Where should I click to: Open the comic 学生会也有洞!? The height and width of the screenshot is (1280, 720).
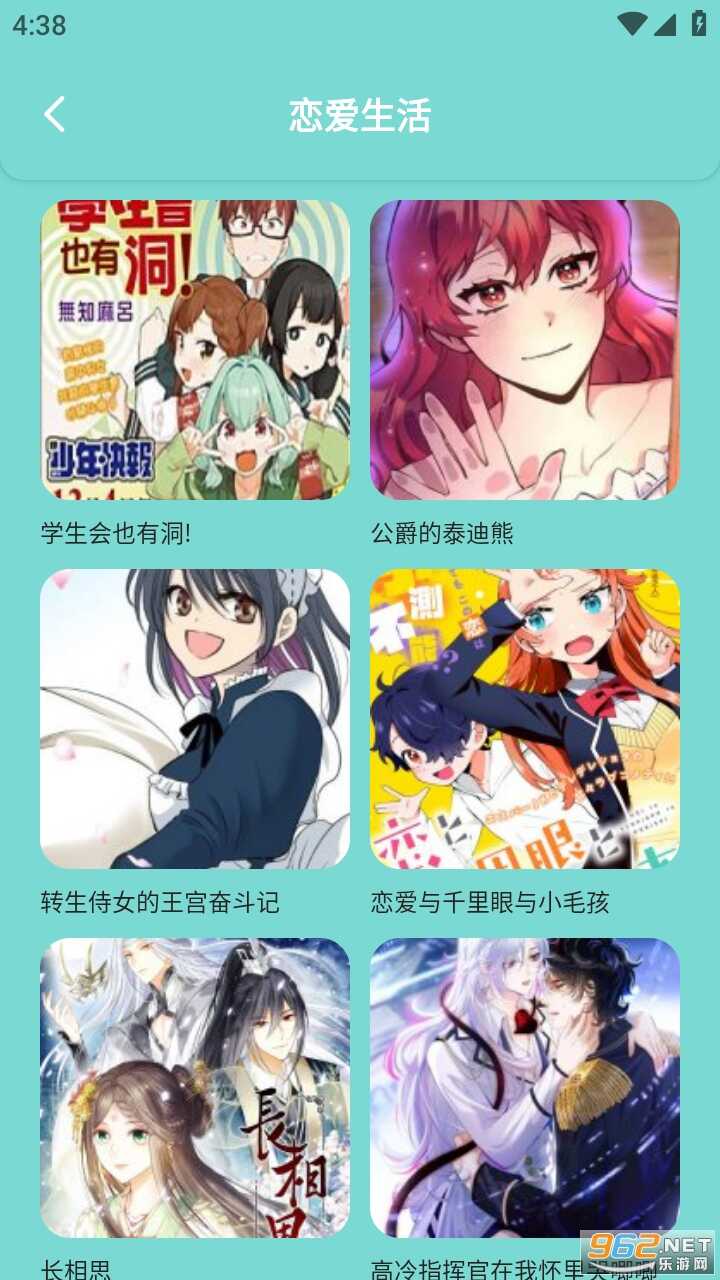point(195,350)
